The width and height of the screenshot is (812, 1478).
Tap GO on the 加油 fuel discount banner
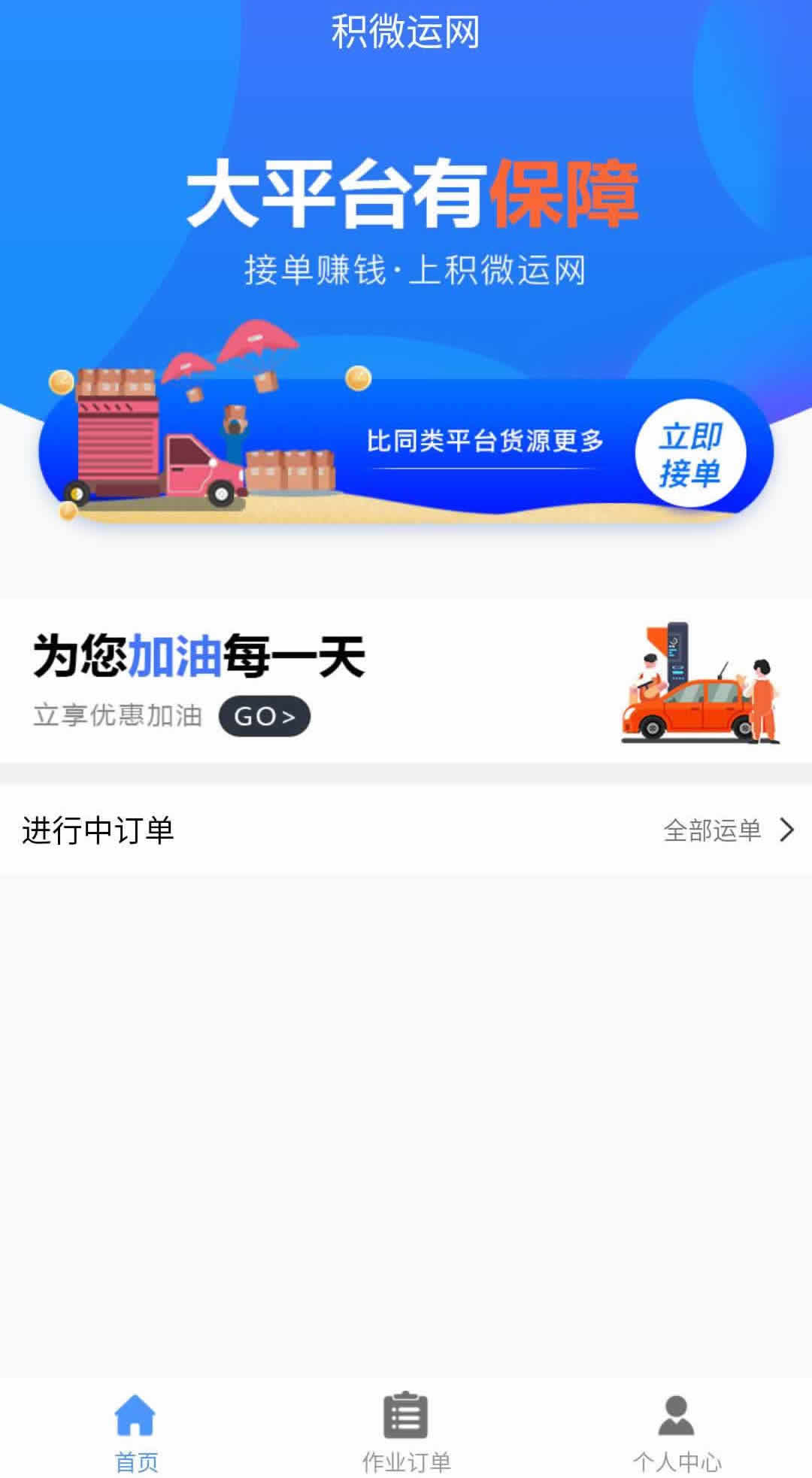[x=265, y=716]
